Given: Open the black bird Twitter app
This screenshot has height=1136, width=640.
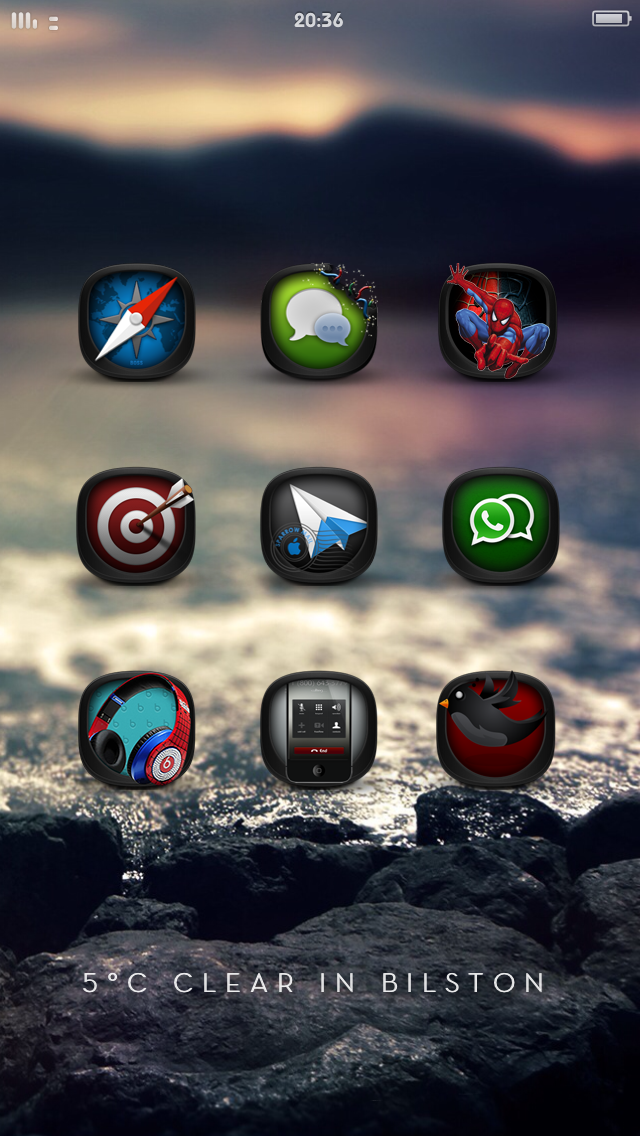Looking at the screenshot, I should point(497,729).
